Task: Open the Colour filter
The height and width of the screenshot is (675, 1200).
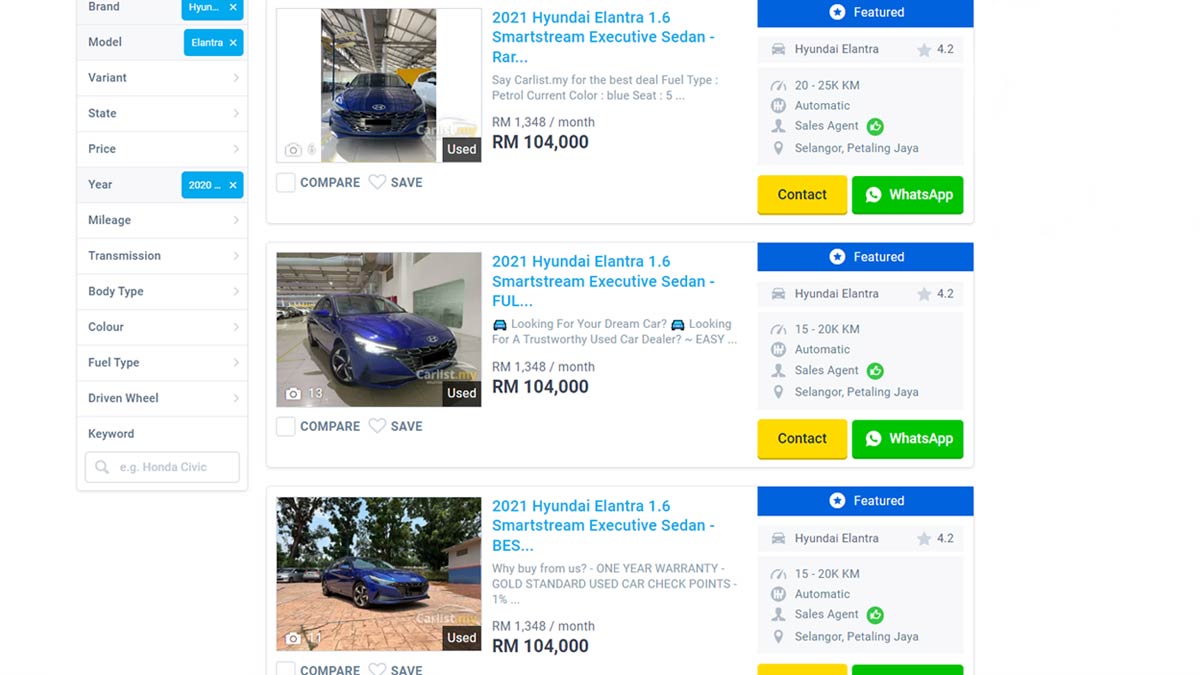Action: tap(162, 327)
